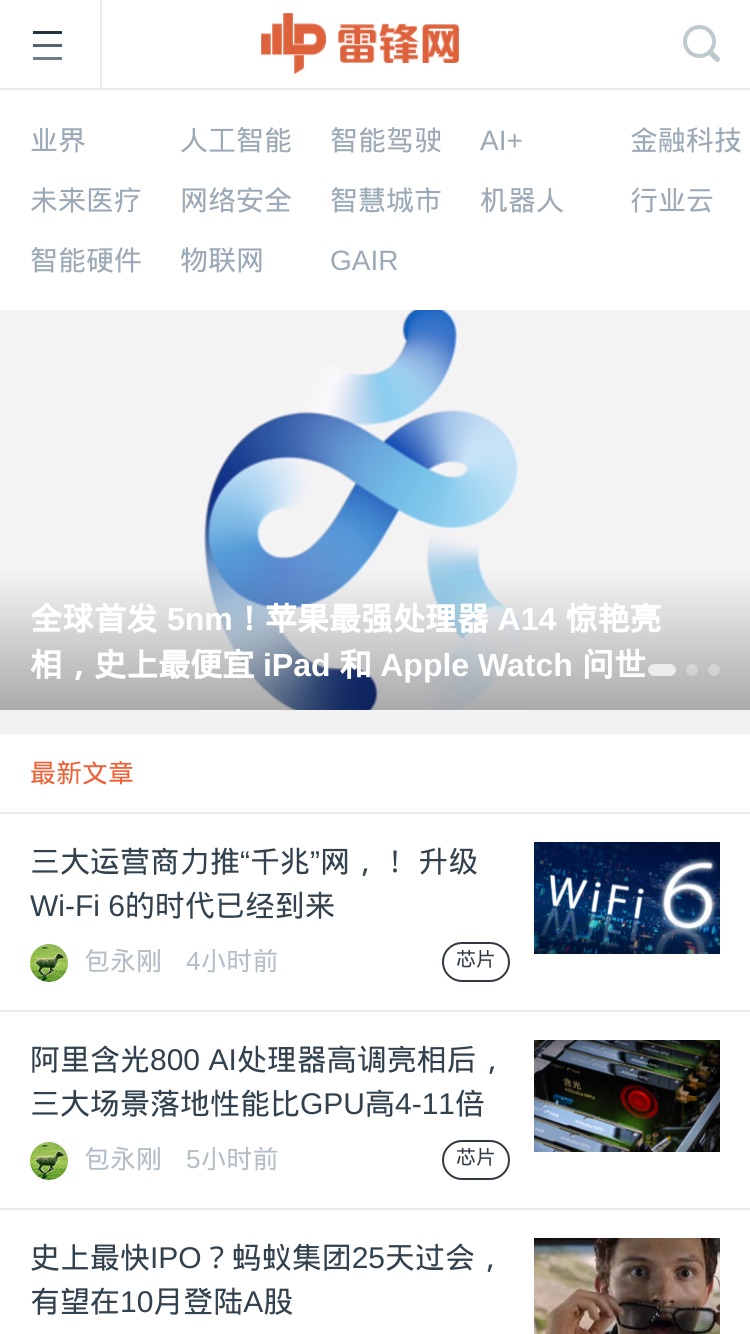
Task: Open the 未来医疗 category
Action: click(86, 201)
